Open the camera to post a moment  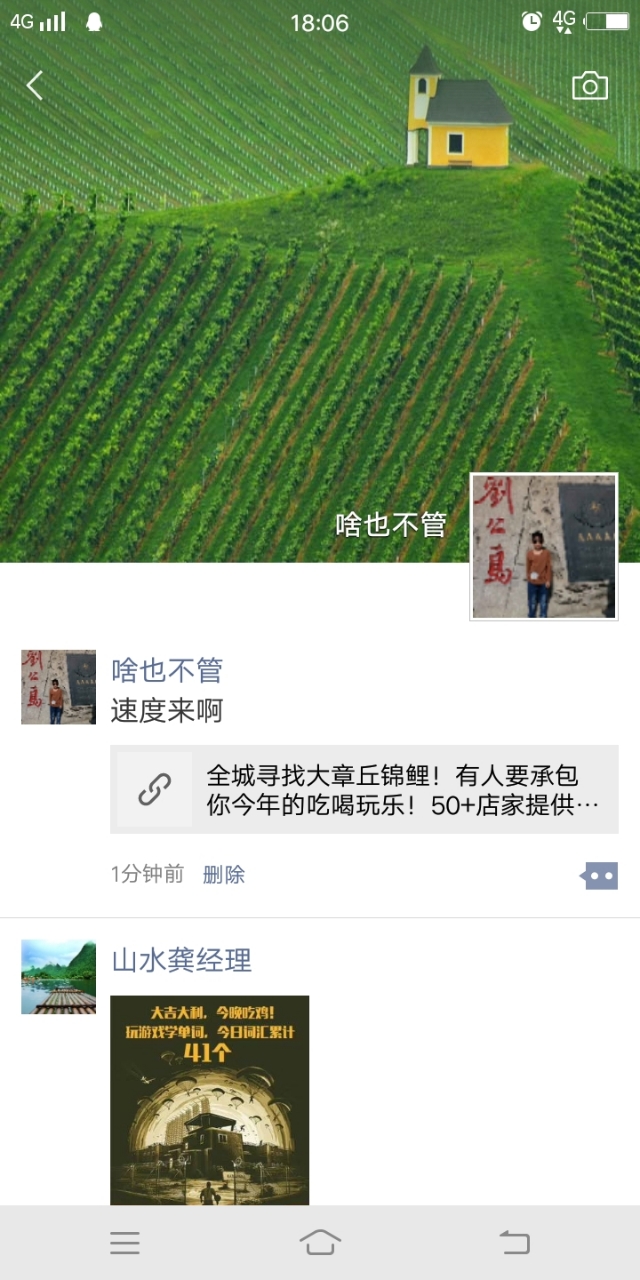(590, 86)
